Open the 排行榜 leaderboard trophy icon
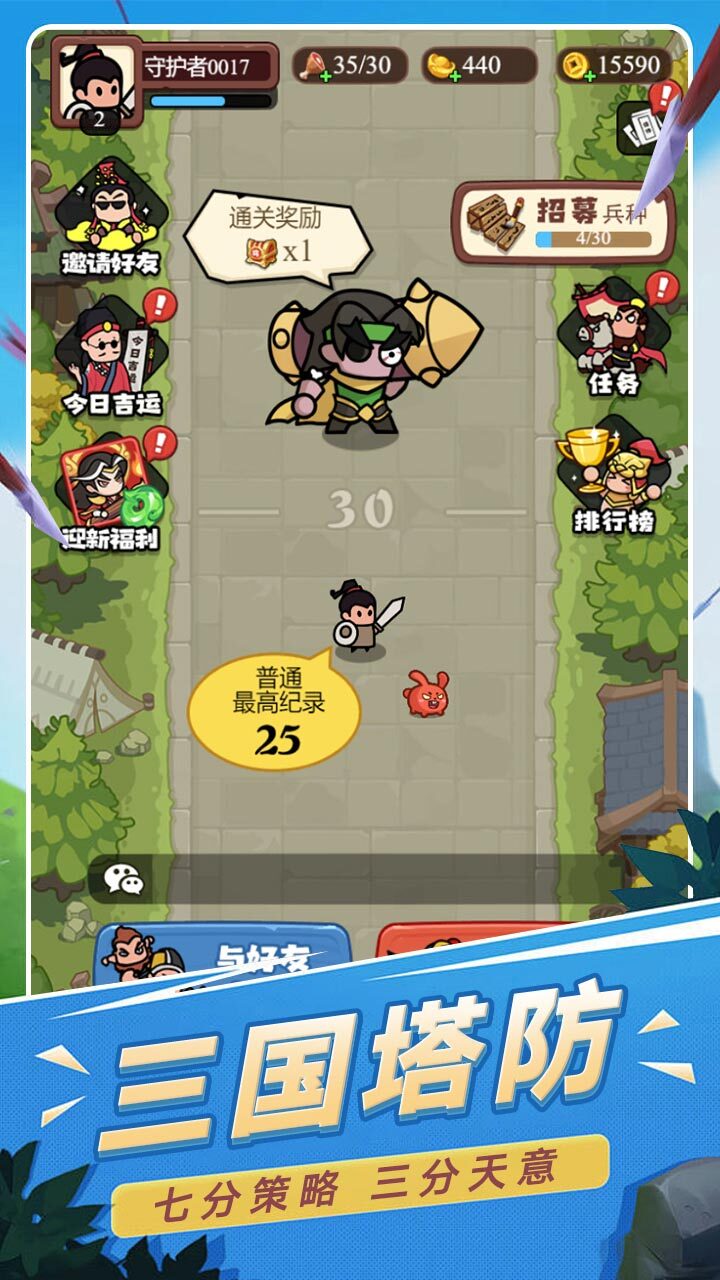 point(613,470)
